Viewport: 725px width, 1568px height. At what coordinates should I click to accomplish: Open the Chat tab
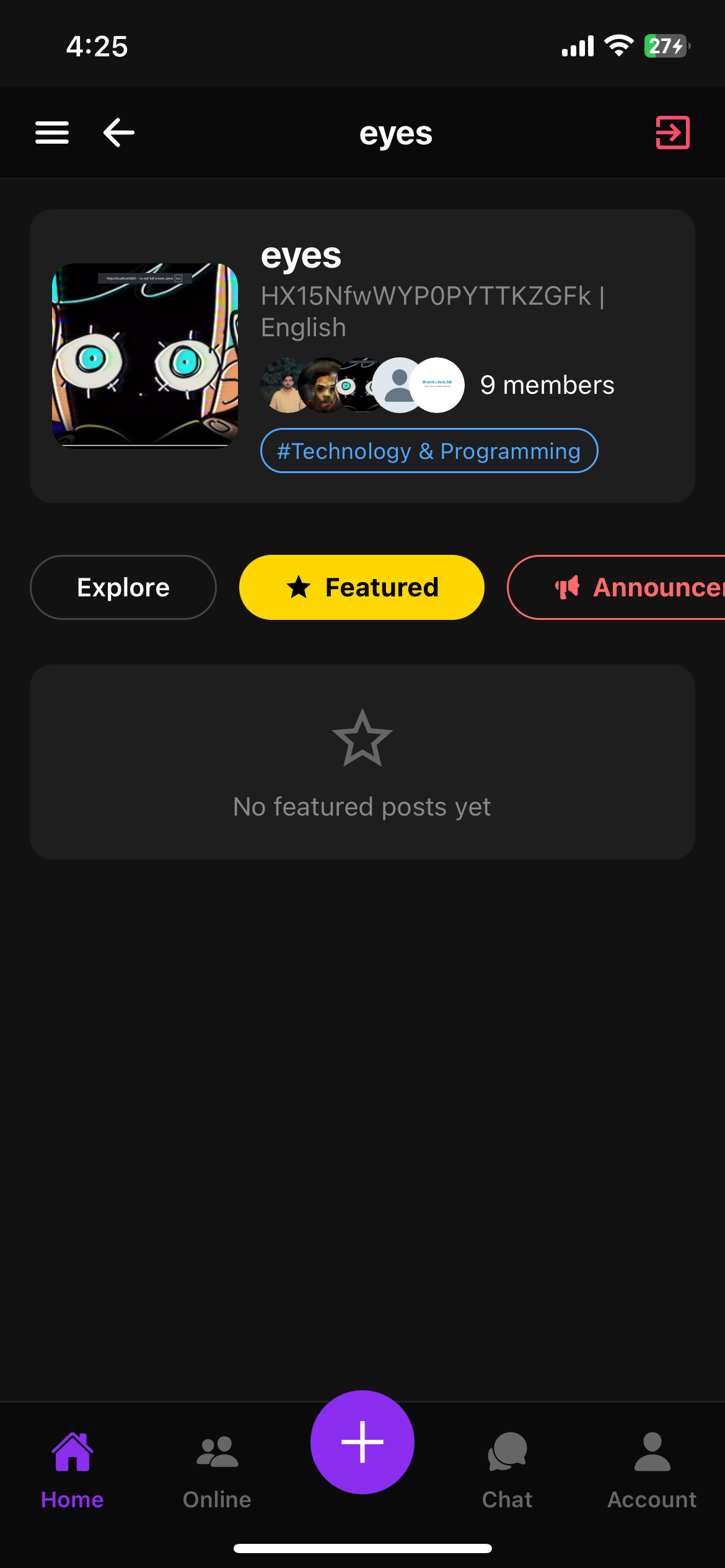click(x=507, y=1469)
